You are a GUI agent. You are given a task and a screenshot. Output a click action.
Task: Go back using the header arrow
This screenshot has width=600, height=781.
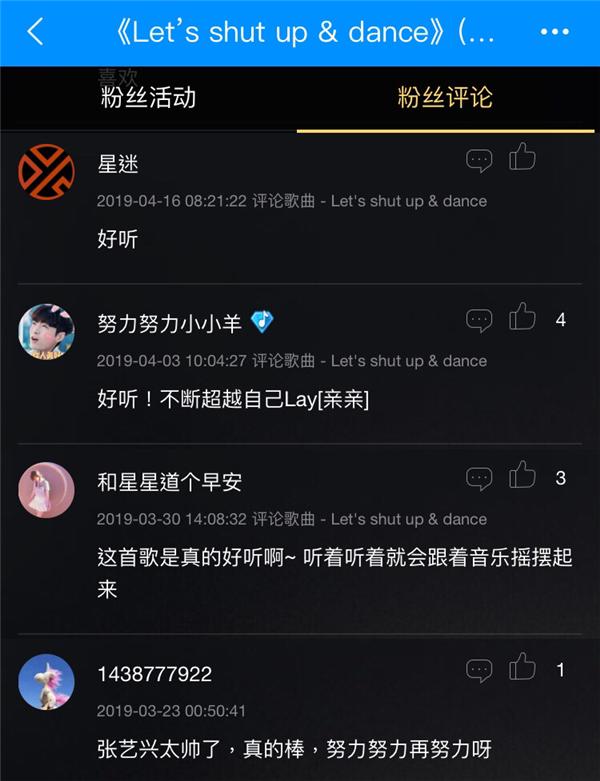tap(36, 32)
